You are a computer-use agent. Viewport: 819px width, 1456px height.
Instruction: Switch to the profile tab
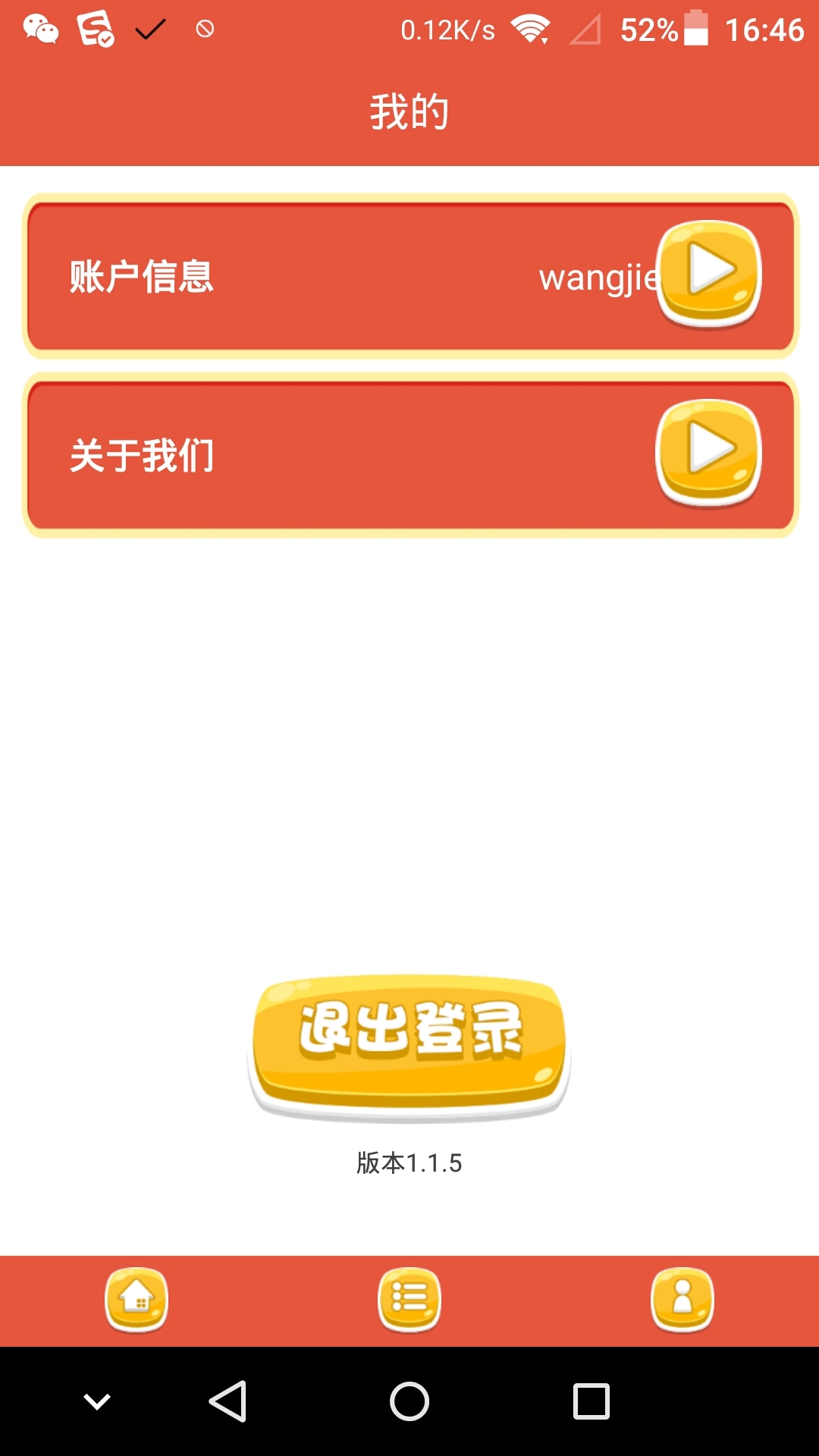(x=682, y=1300)
